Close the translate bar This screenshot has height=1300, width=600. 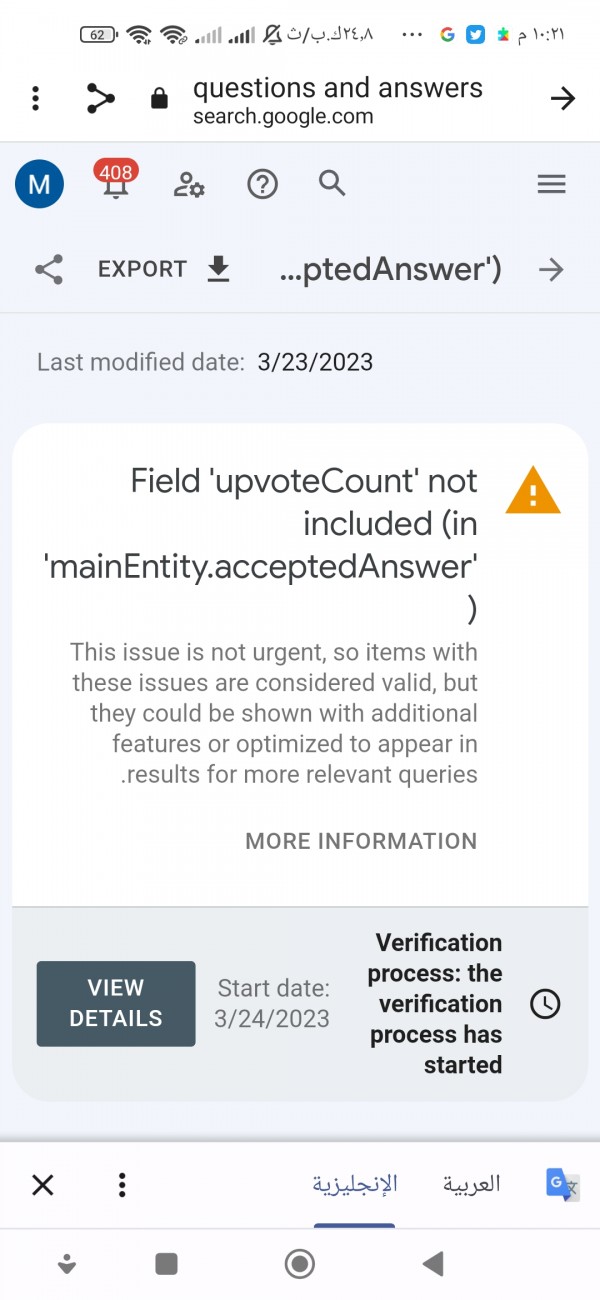point(42,1185)
